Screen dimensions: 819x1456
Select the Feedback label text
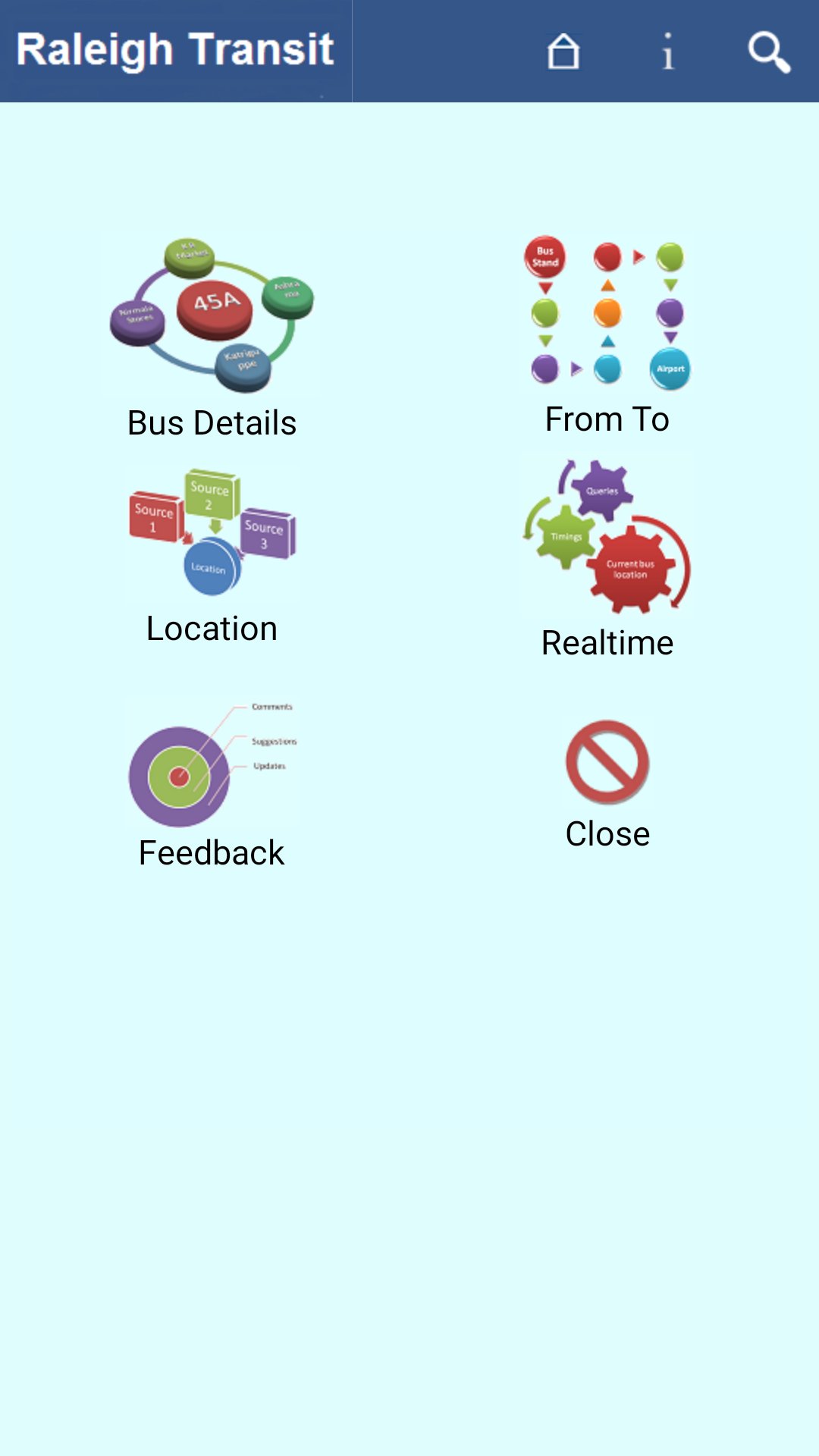tap(211, 852)
